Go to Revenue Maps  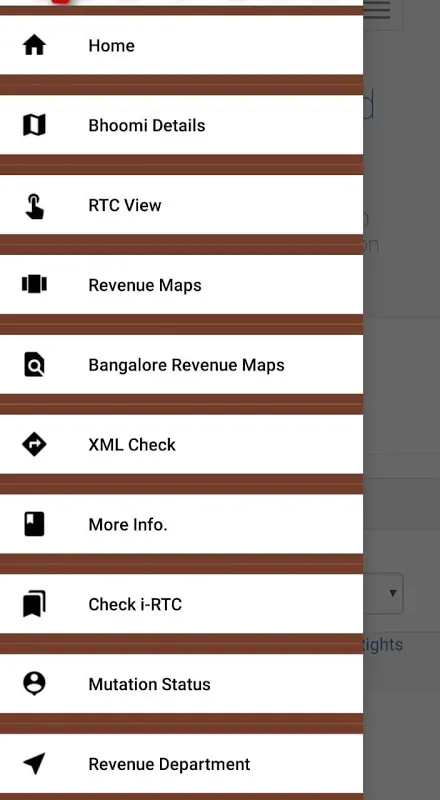[x=181, y=285]
